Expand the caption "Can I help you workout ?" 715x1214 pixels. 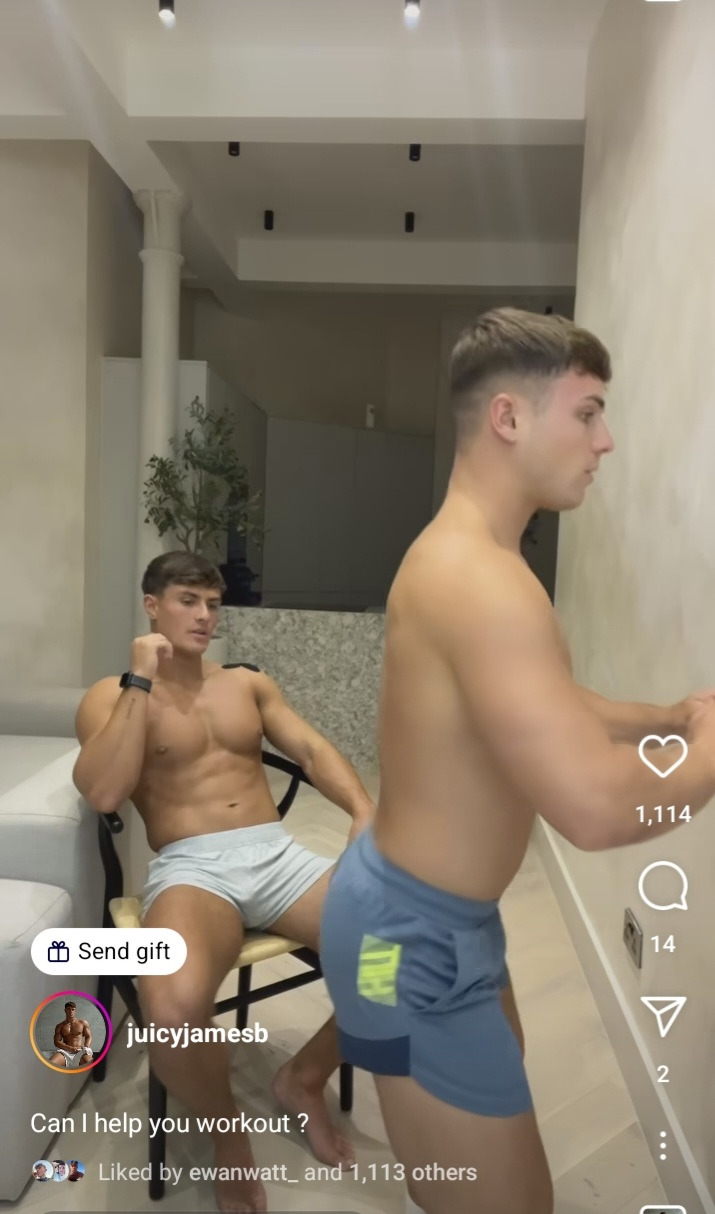[169, 1123]
